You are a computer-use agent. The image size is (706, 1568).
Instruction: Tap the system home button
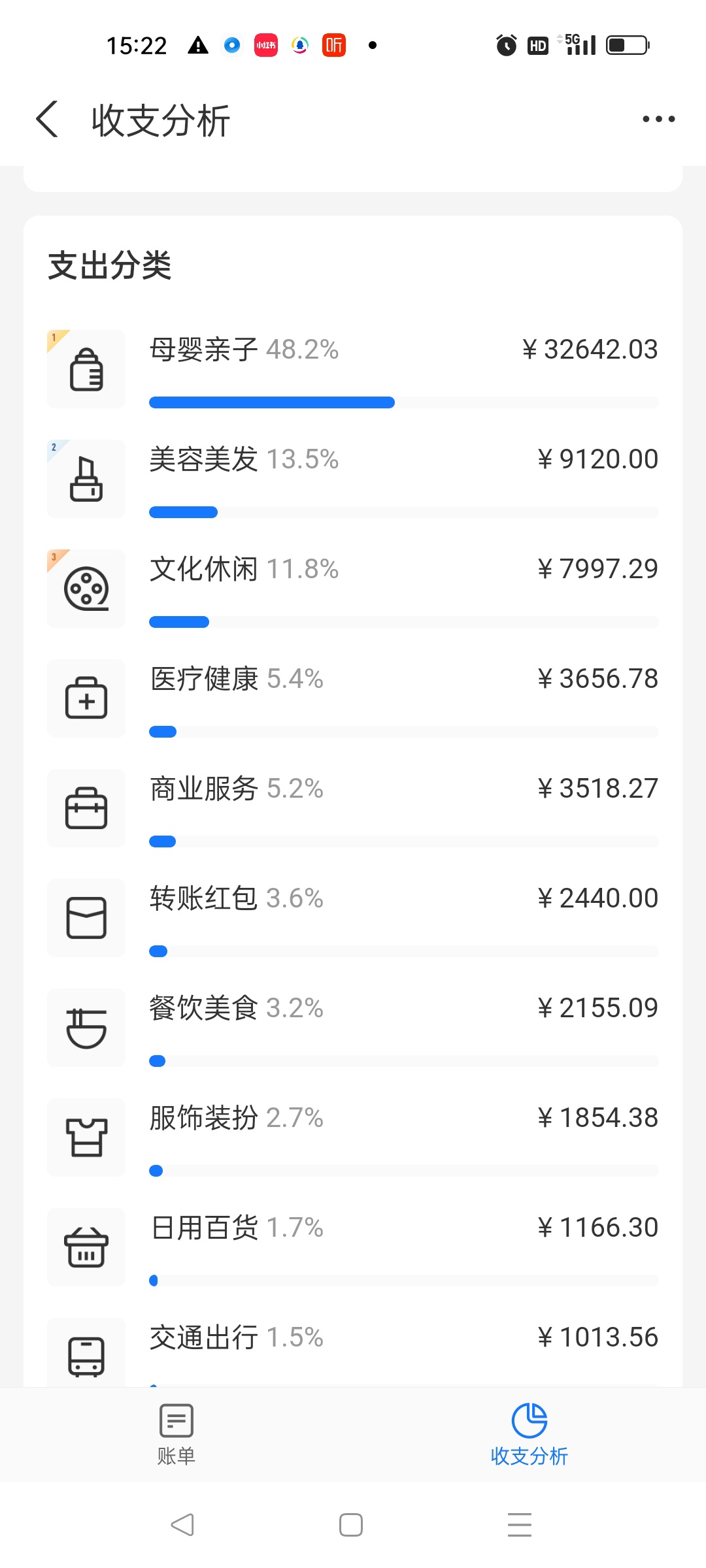(351, 1525)
